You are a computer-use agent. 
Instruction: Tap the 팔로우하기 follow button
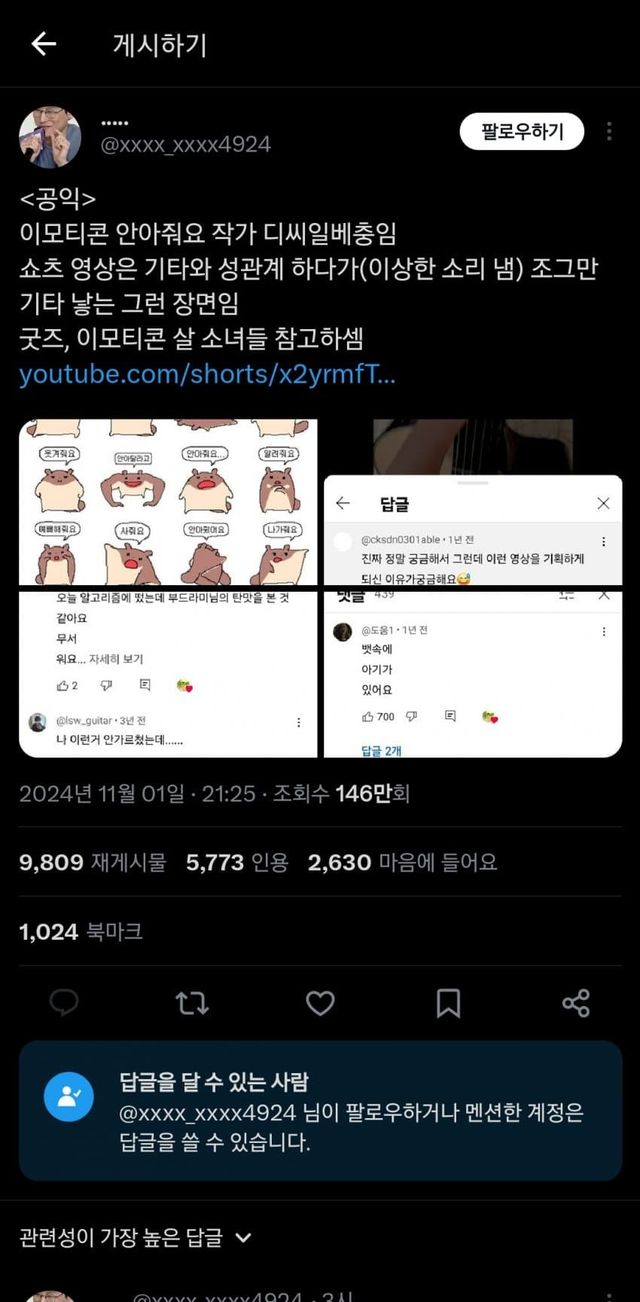click(x=522, y=131)
